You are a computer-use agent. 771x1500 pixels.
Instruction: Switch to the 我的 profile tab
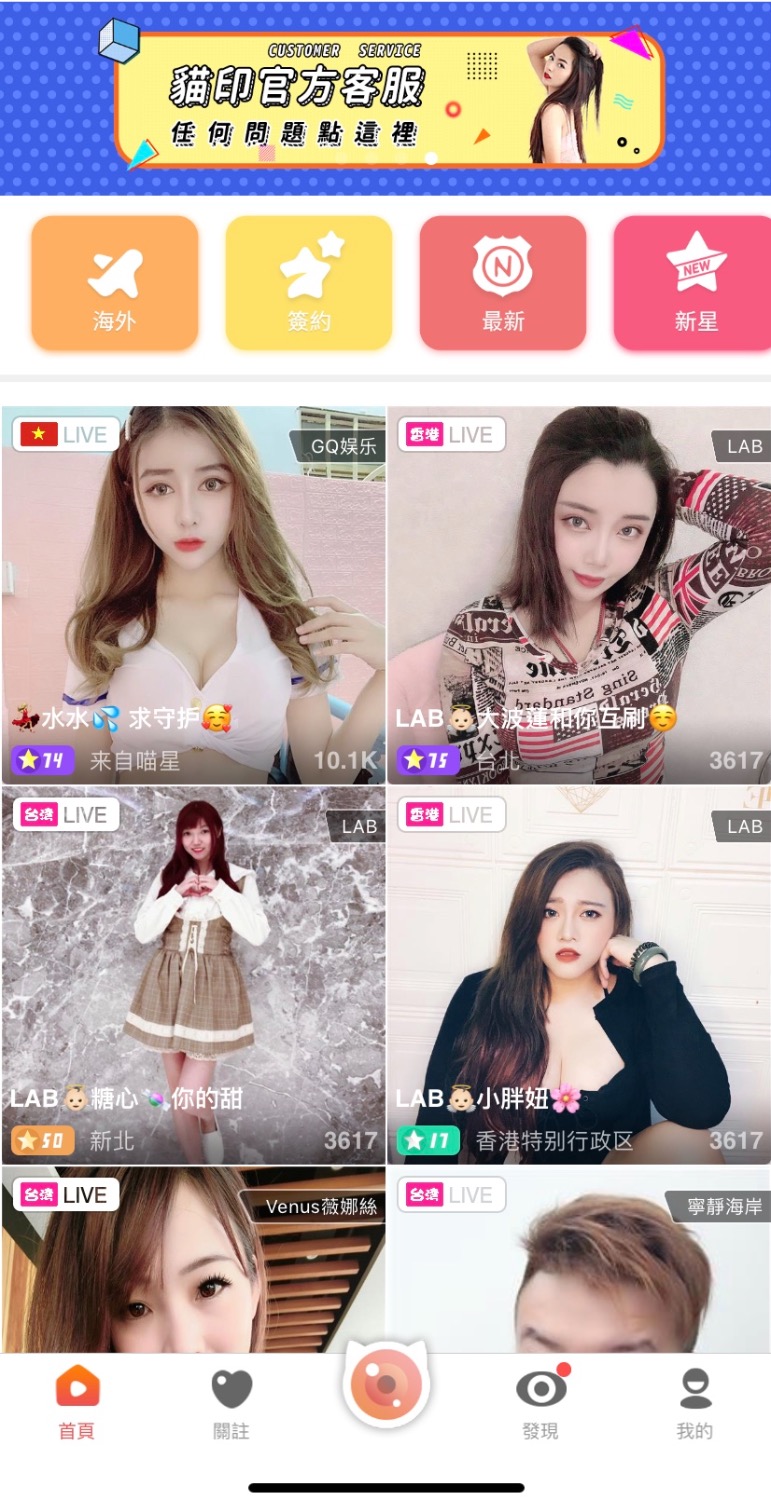pyautogui.click(x=694, y=1402)
